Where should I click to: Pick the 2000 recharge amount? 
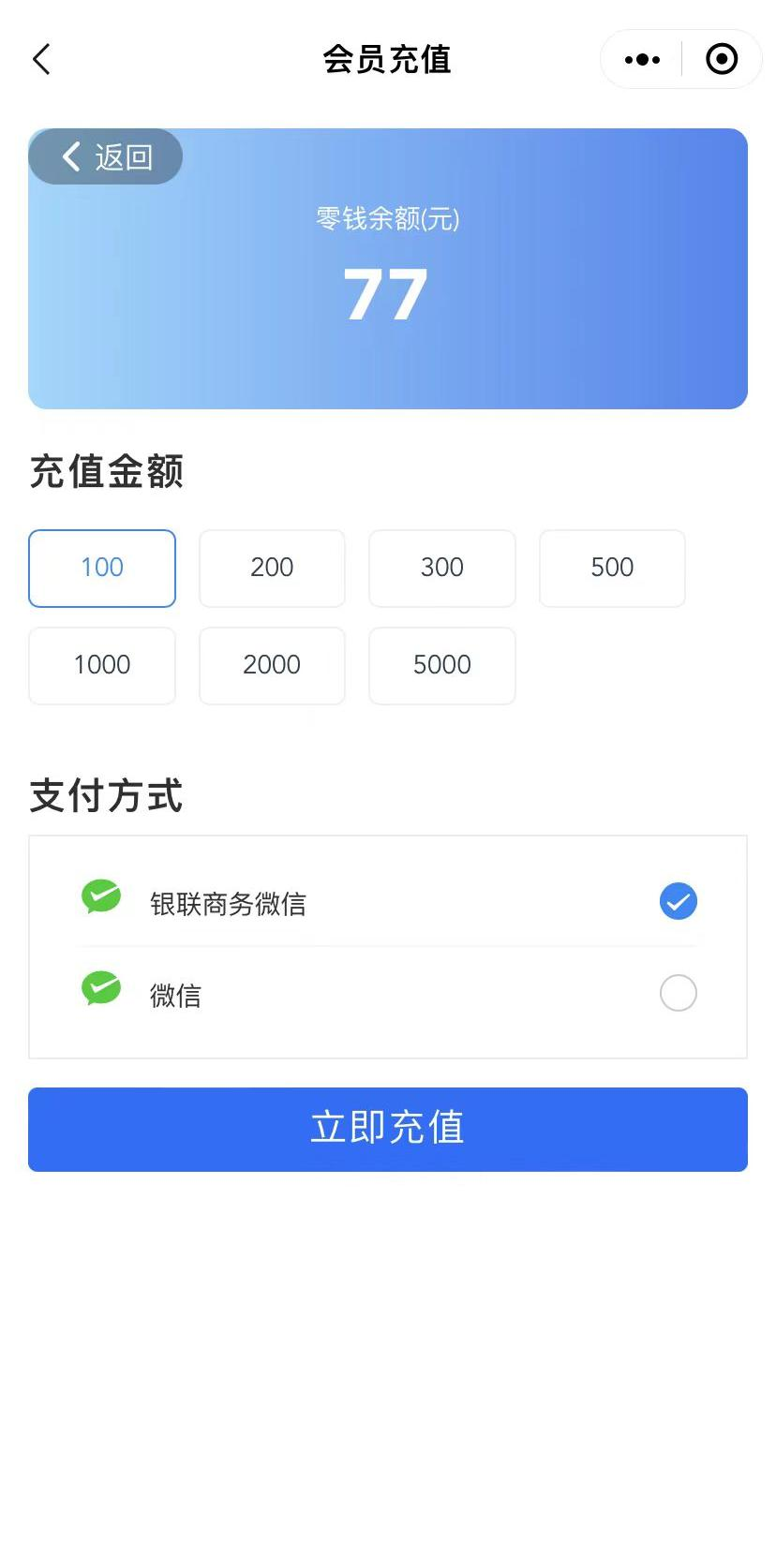click(272, 665)
